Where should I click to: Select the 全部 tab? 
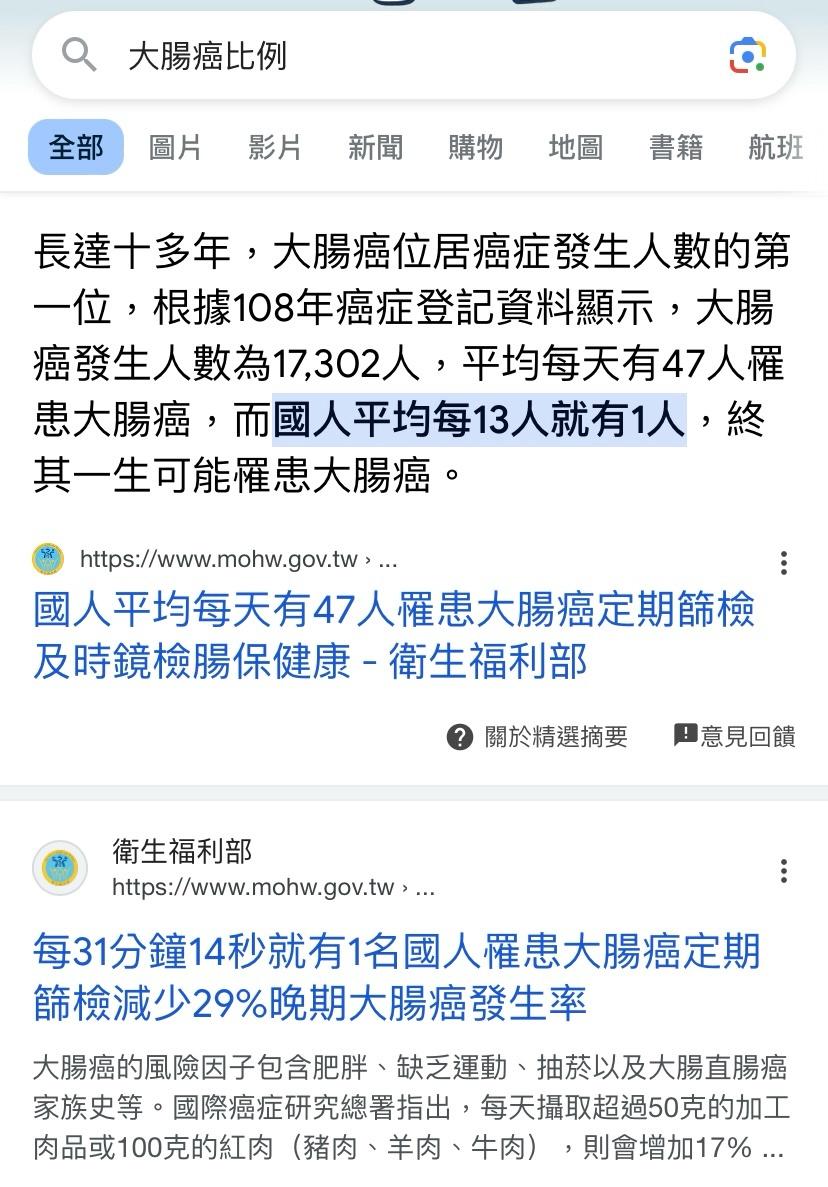76,148
